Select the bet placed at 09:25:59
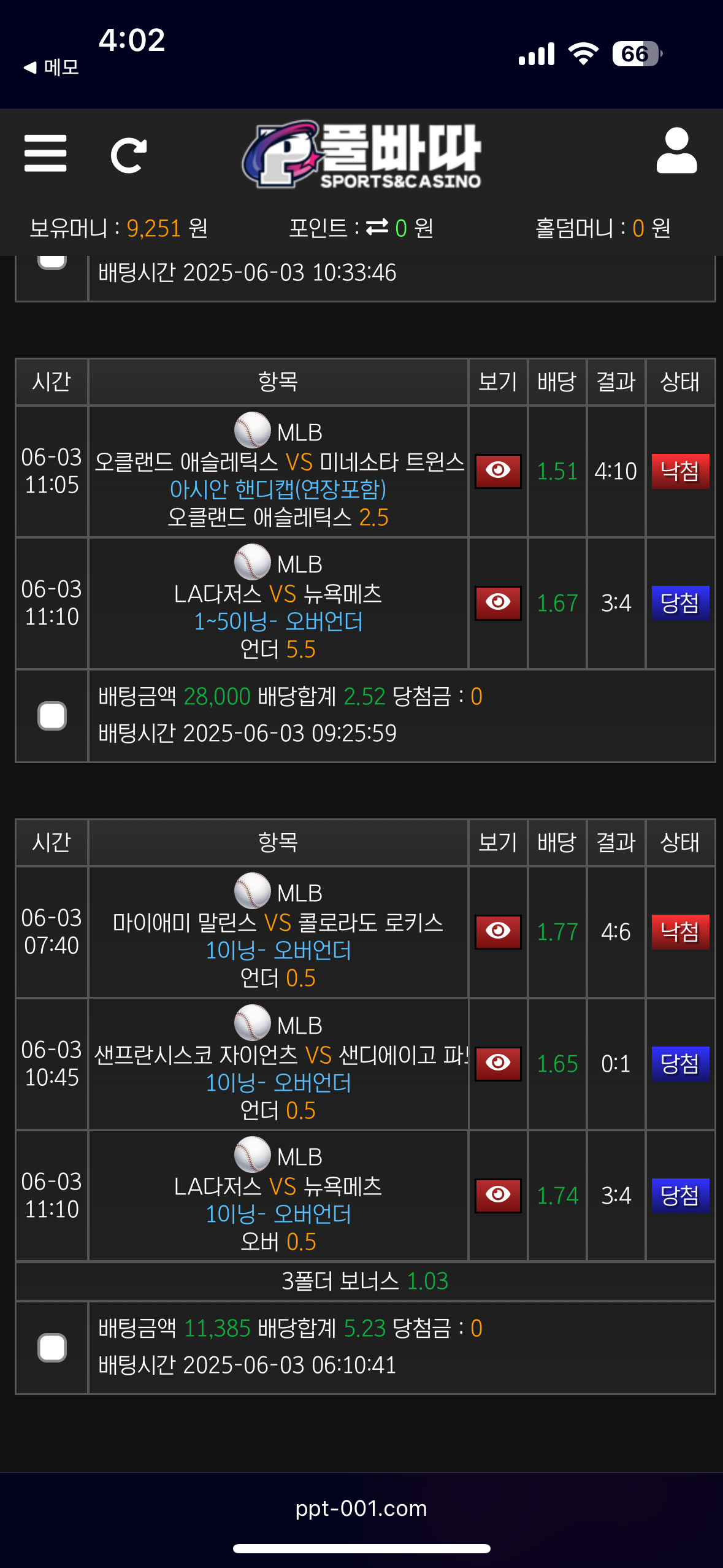The height and width of the screenshot is (1568, 723). (x=52, y=716)
